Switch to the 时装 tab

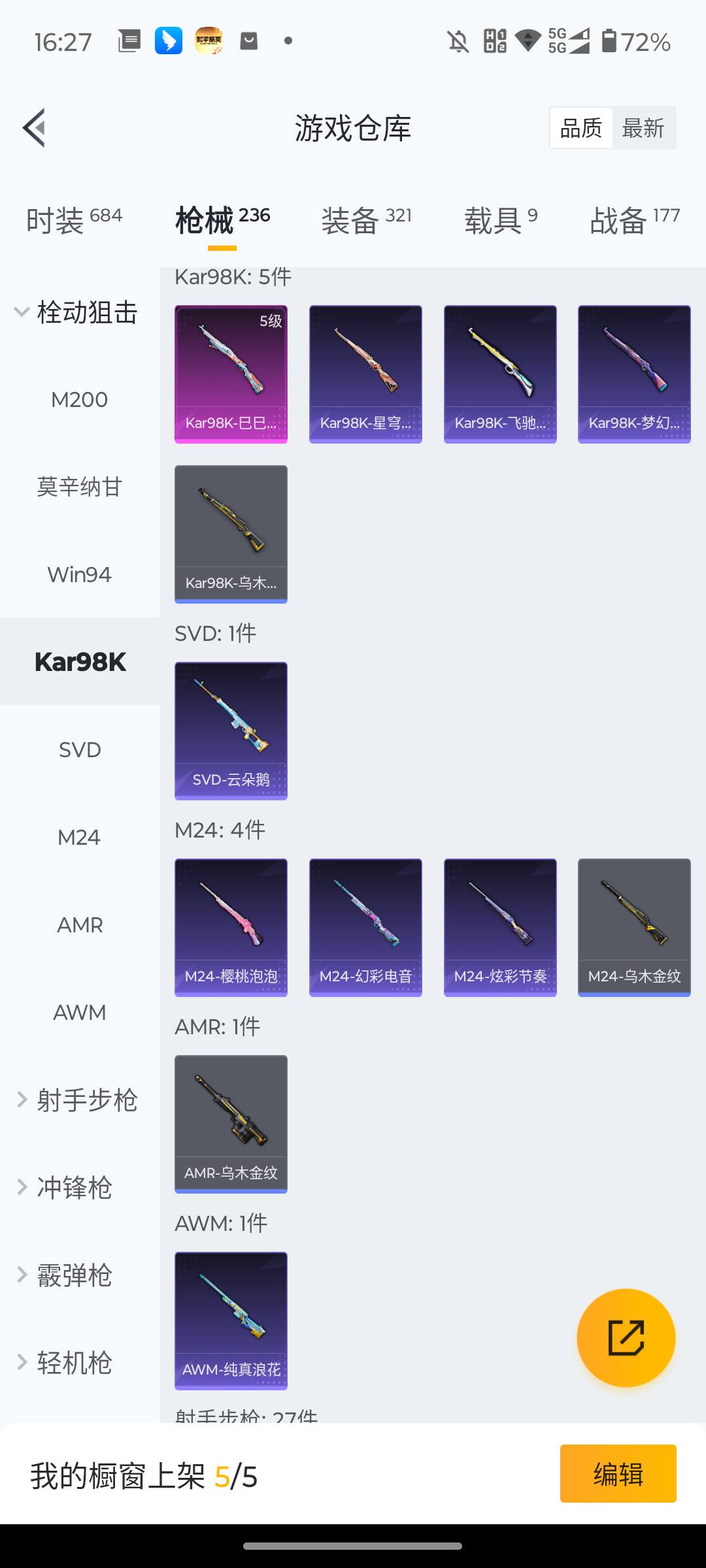coord(74,220)
